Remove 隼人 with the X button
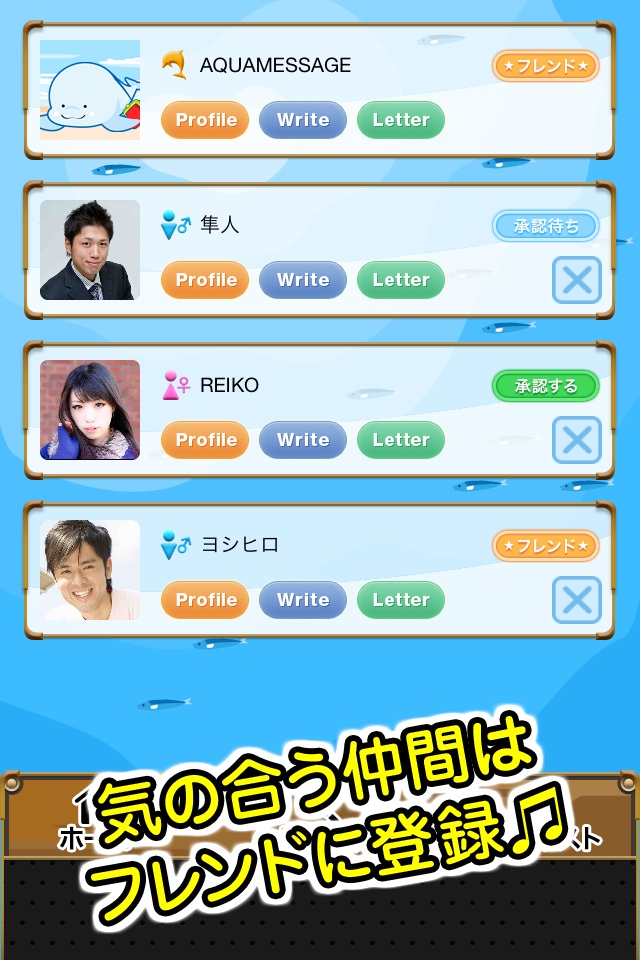The width and height of the screenshot is (640, 960). click(x=577, y=280)
